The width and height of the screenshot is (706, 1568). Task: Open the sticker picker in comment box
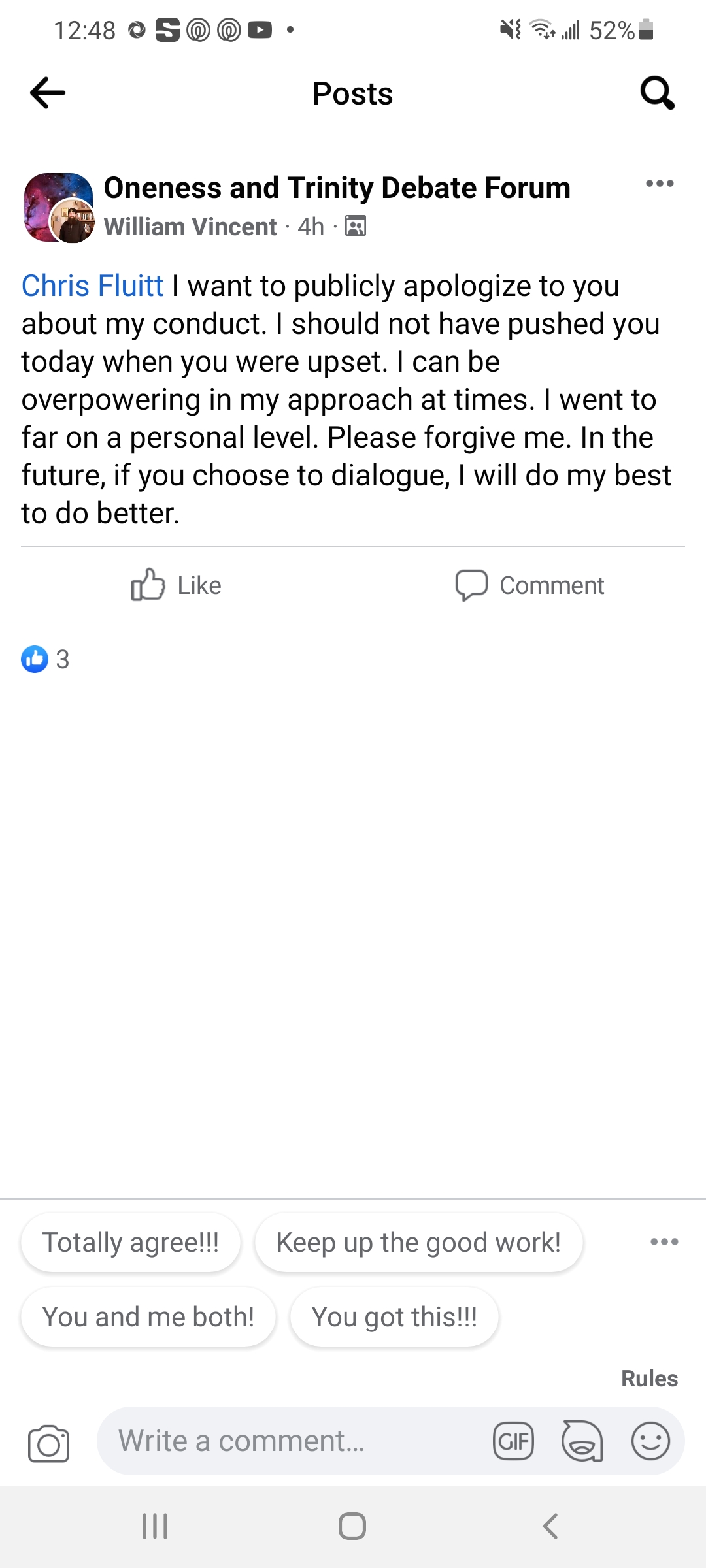[x=582, y=1441]
